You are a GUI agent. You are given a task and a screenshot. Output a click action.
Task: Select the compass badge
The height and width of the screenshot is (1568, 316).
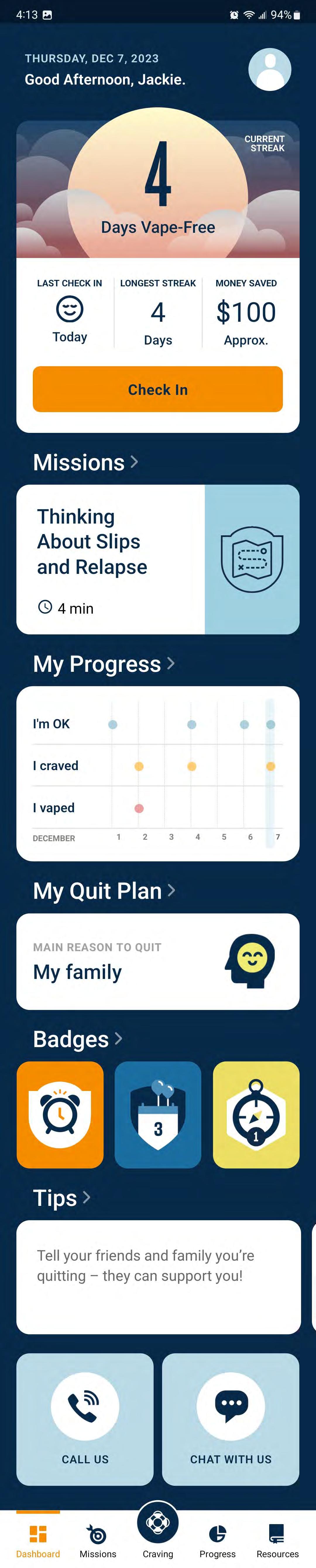256,1115
